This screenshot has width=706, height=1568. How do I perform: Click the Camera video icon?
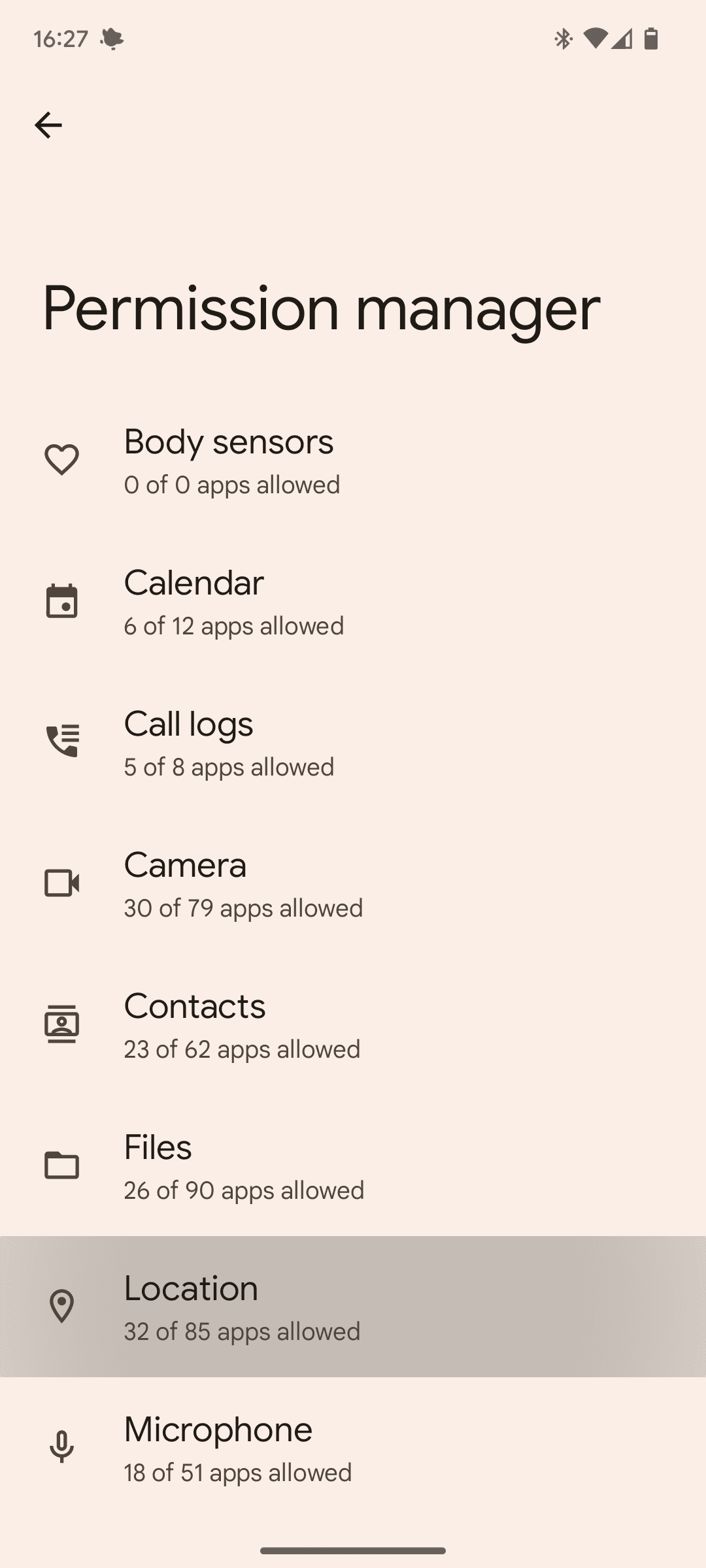pos(62,883)
